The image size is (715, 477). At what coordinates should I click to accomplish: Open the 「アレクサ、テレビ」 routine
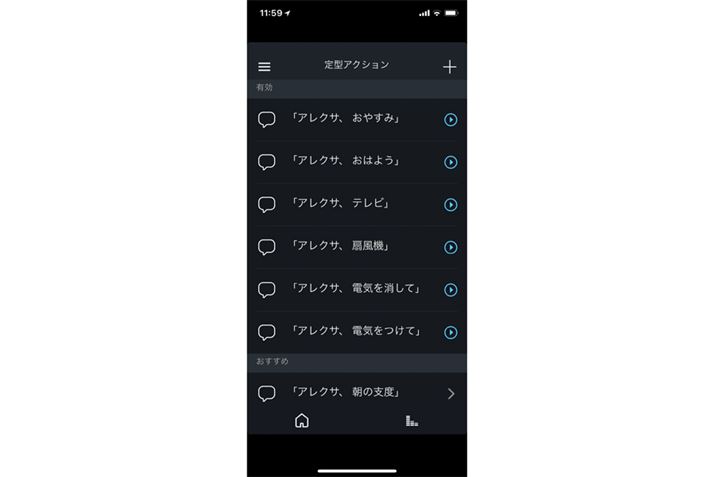point(340,205)
